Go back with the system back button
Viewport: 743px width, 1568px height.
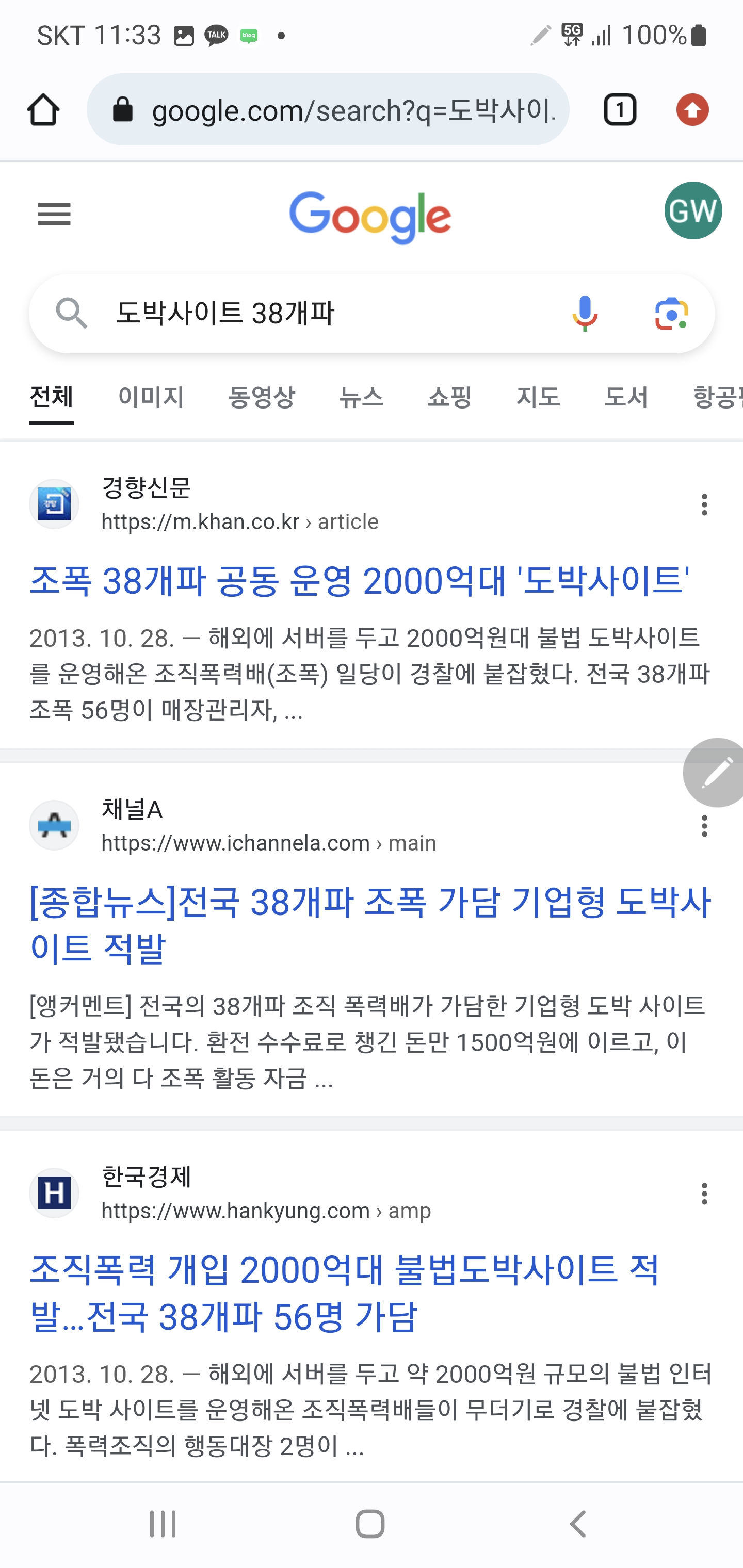pos(577,1524)
